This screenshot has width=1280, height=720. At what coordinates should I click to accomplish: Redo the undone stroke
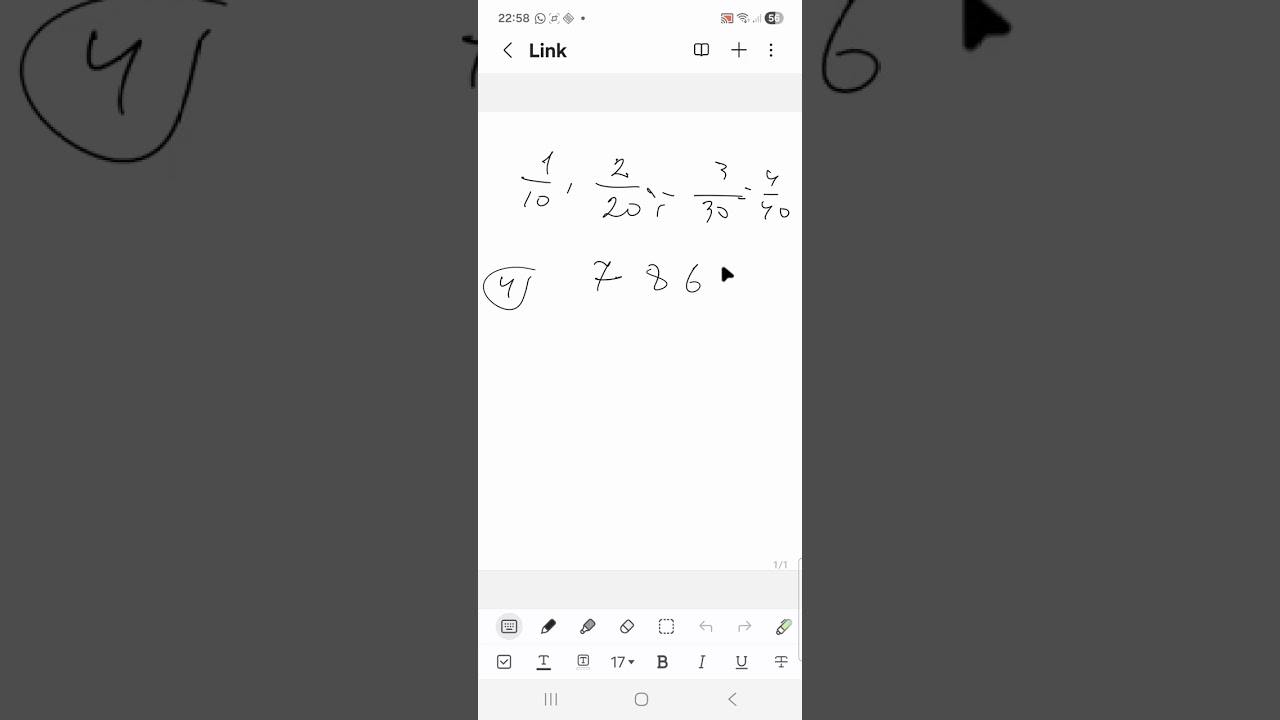744,627
